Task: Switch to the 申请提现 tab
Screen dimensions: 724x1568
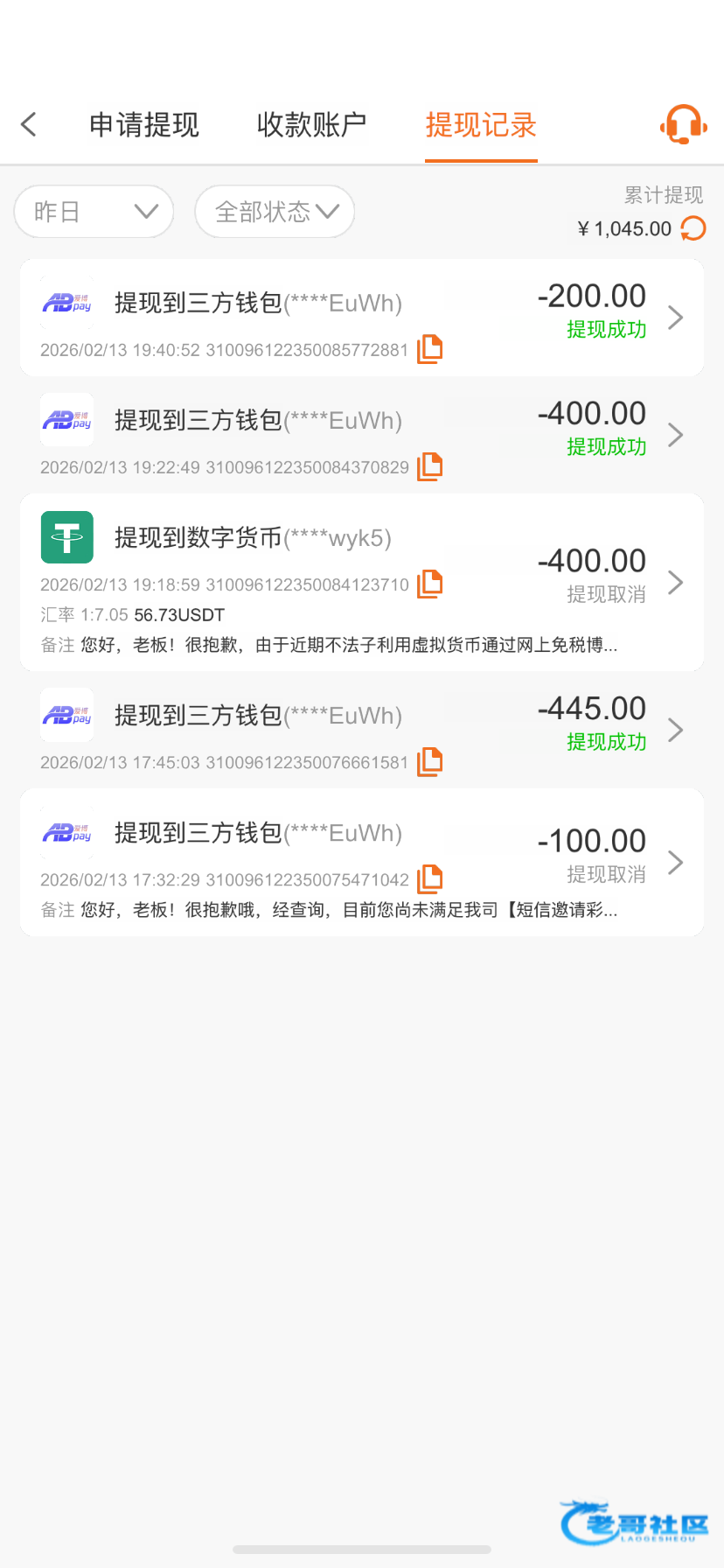Action: (x=144, y=124)
